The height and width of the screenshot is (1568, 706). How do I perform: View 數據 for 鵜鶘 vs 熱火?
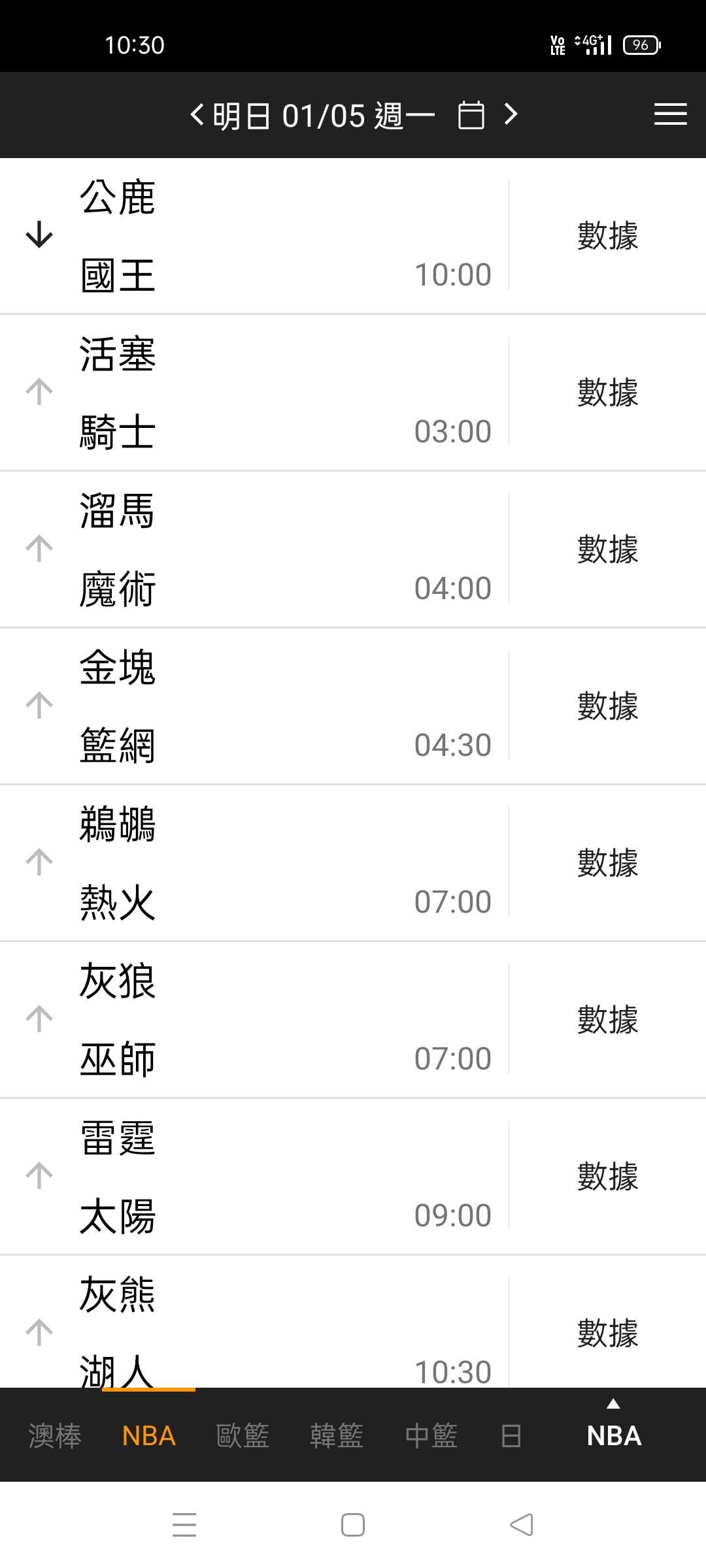click(x=607, y=862)
